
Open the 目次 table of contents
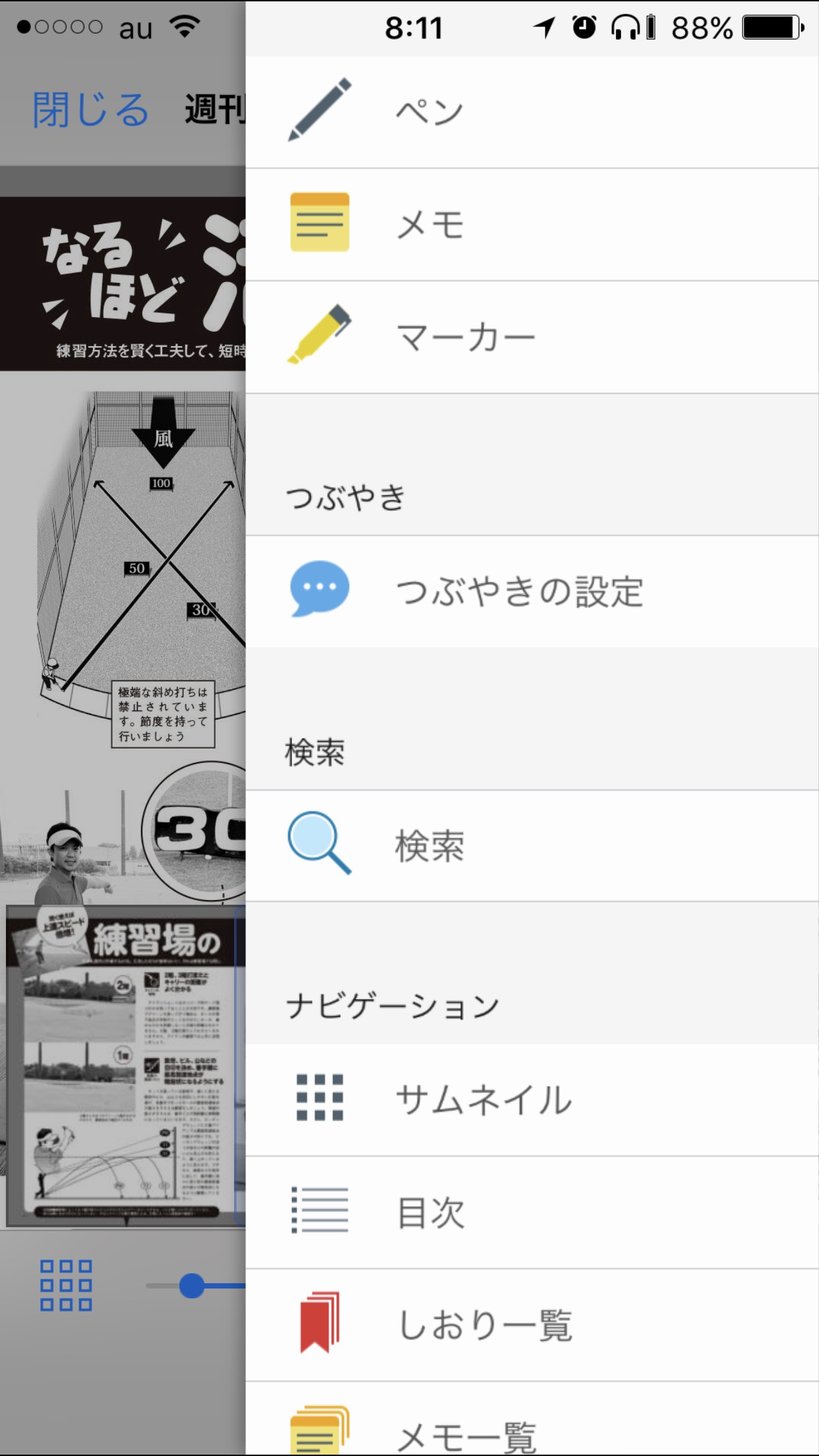531,1212
